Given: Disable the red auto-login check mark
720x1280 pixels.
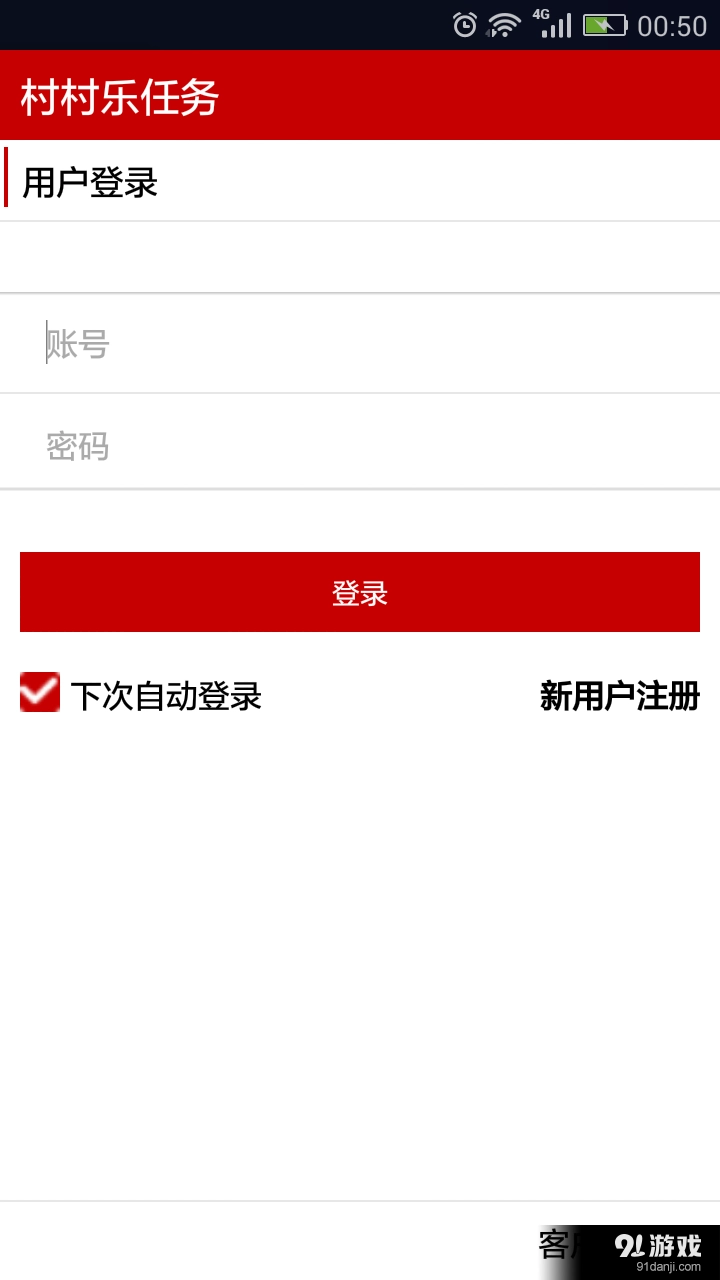Looking at the screenshot, I should (x=39, y=691).
